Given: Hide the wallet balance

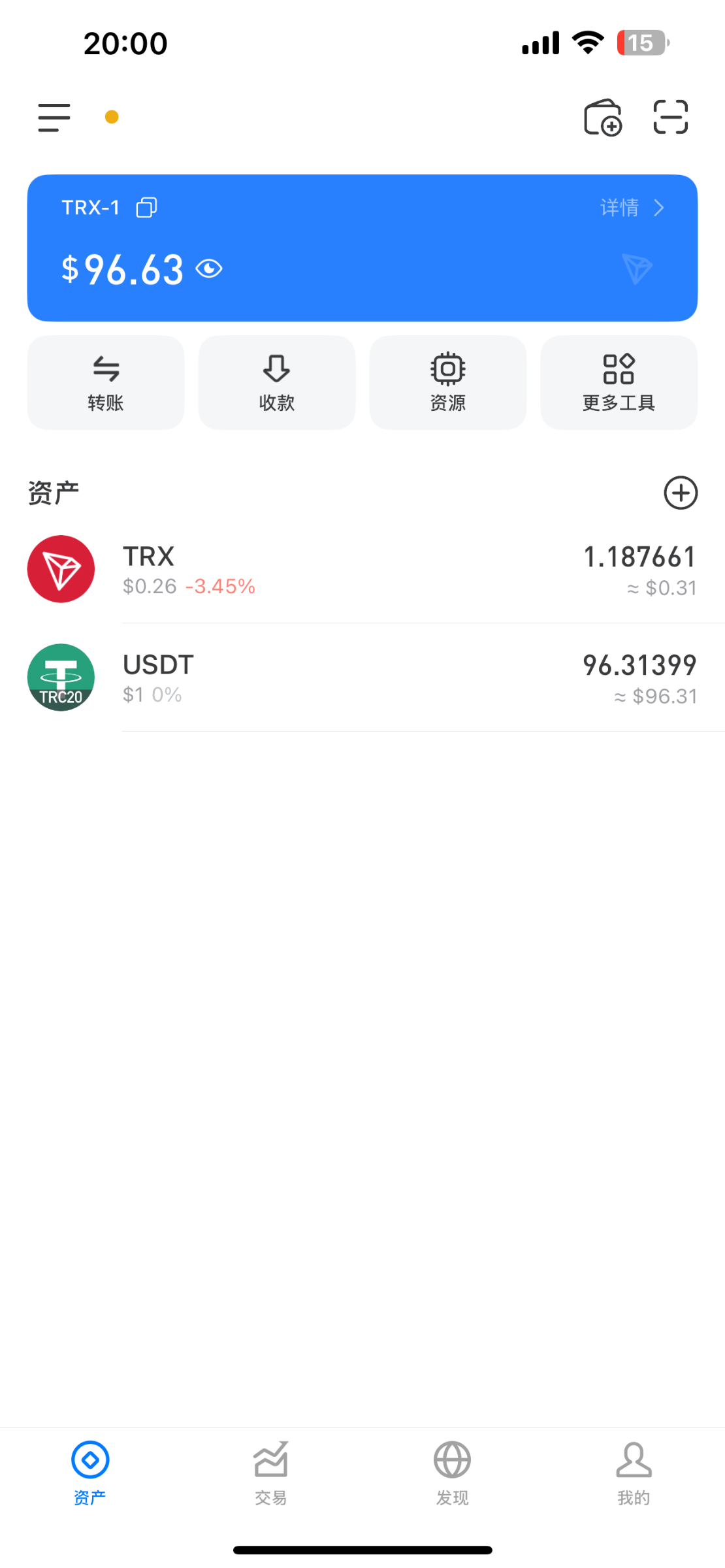Looking at the screenshot, I should click(x=209, y=269).
